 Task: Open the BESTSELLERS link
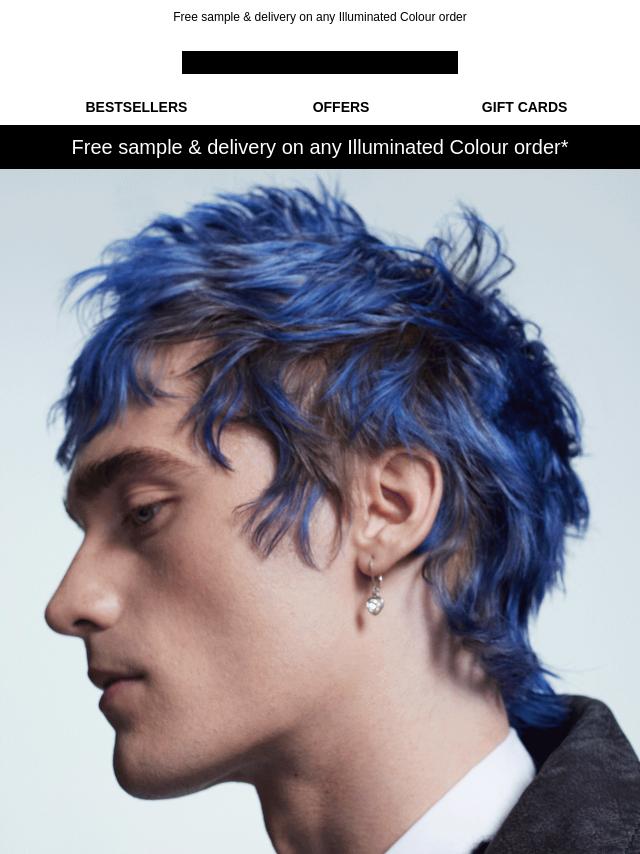pyautogui.click(x=136, y=107)
